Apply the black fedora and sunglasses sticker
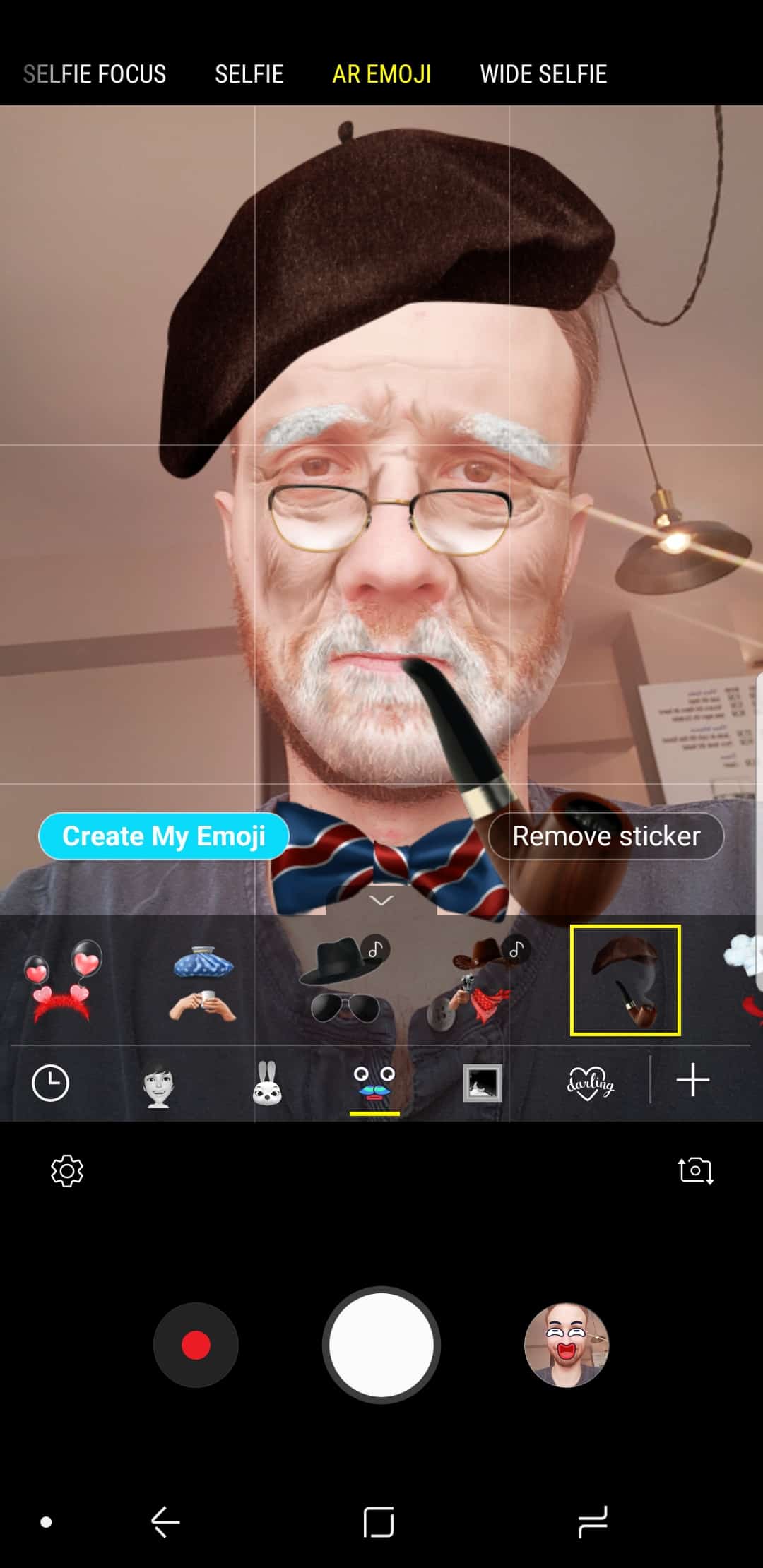Screen dimensions: 763x1568 coord(344,980)
